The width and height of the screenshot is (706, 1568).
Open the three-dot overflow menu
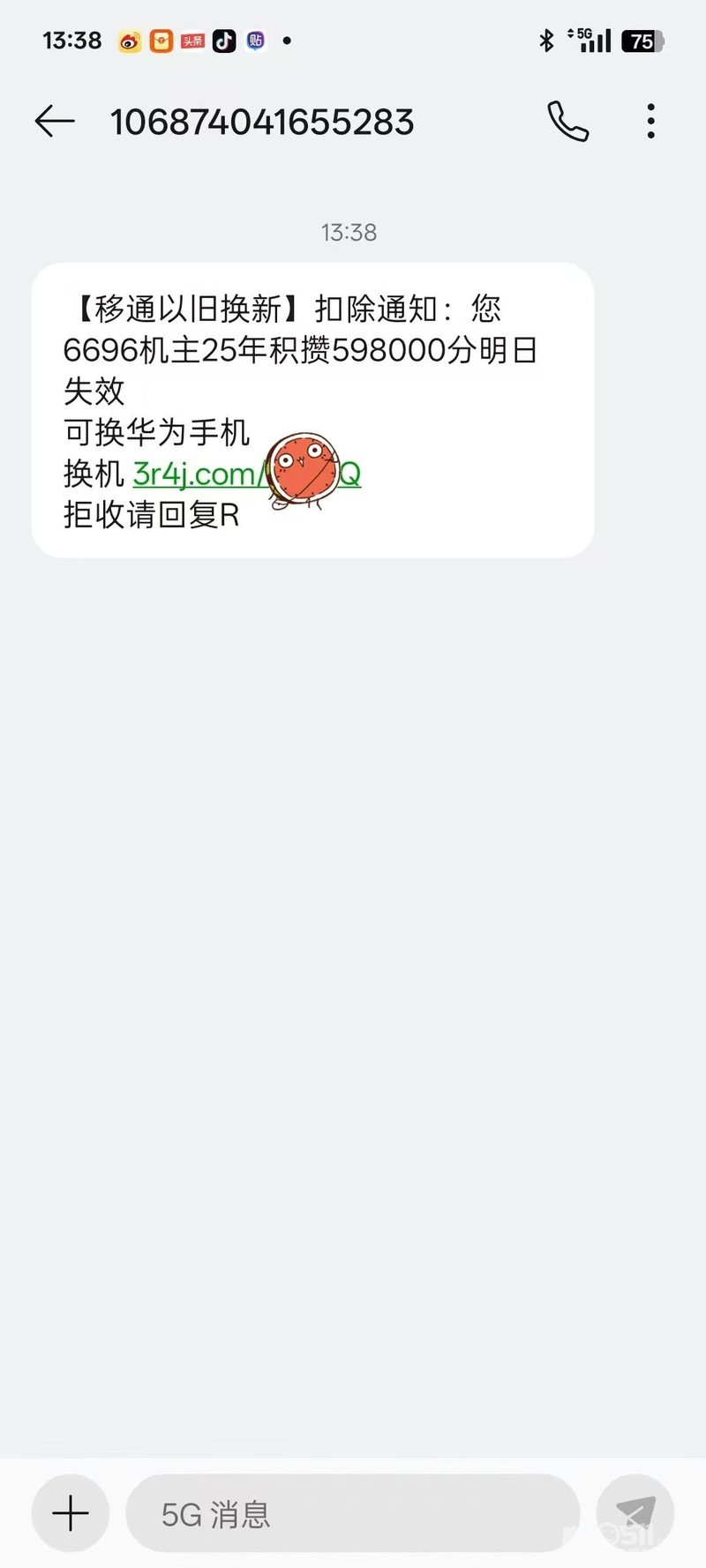(650, 122)
